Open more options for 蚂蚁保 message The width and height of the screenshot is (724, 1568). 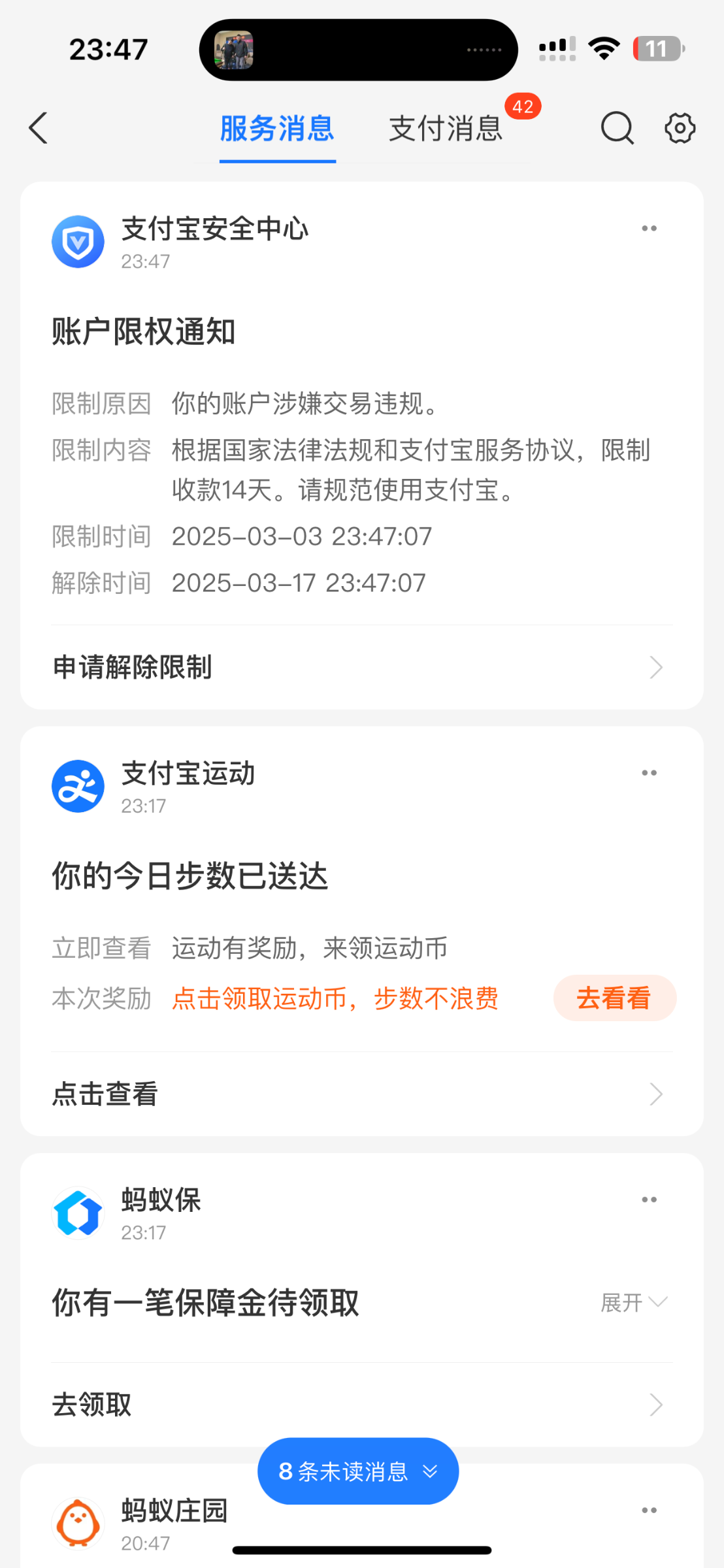point(649,1200)
